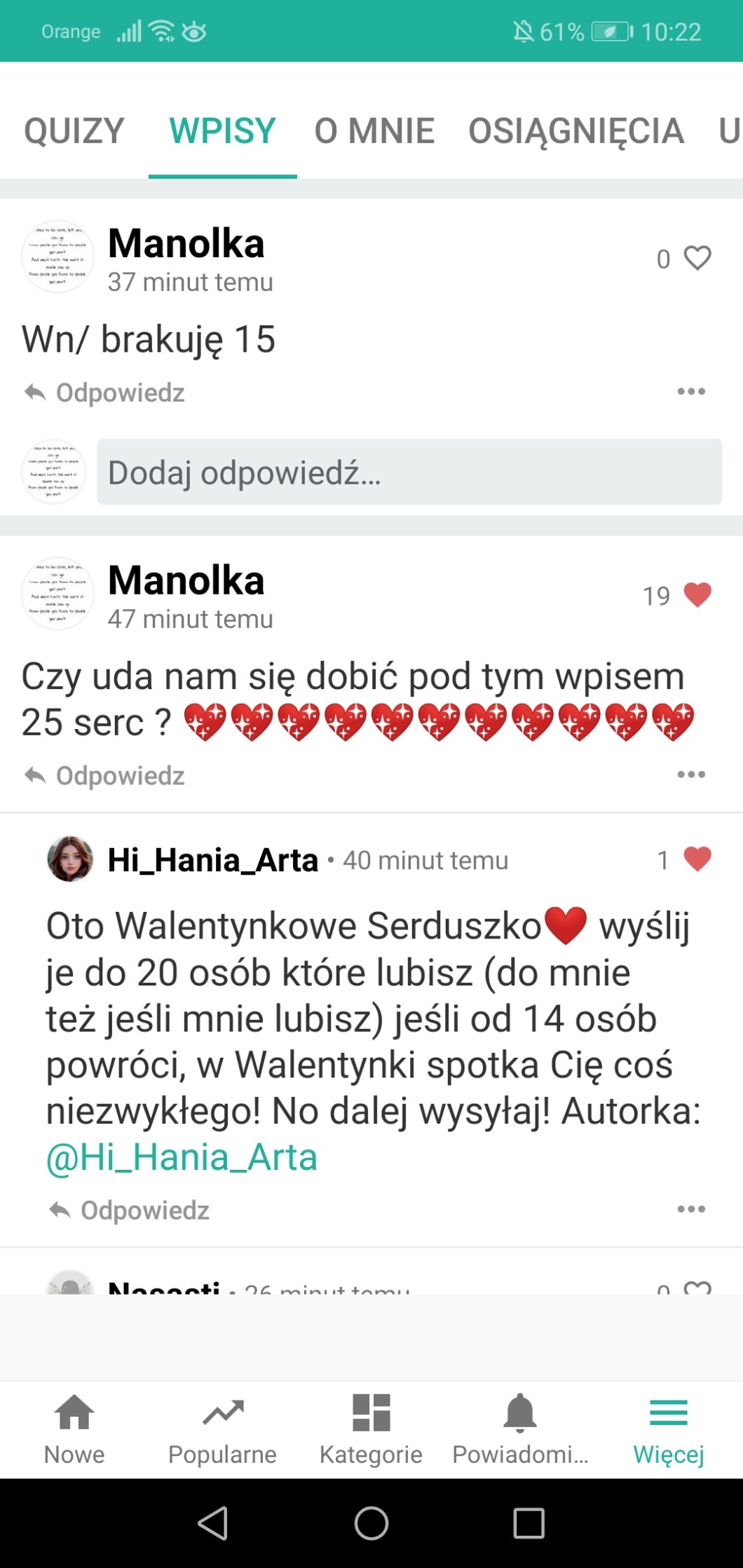The height and width of the screenshot is (1568, 743).
Task: Go to the Nowe section
Action: click(74, 1429)
